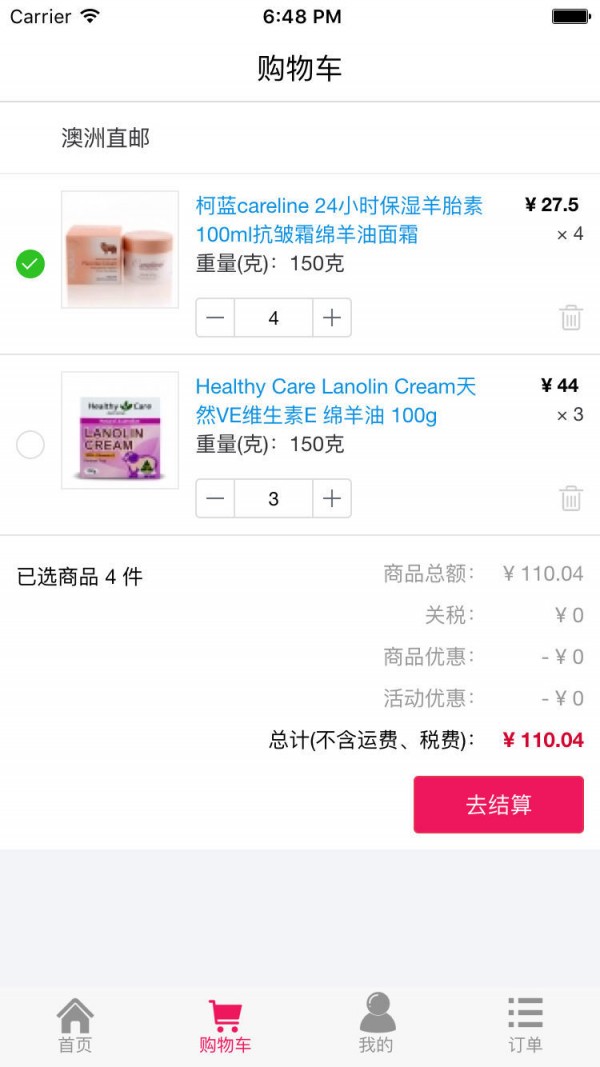Switch to the 订单 tab
This screenshot has width=600, height=1067.
pyautogui.click(x=525, y=1025)
